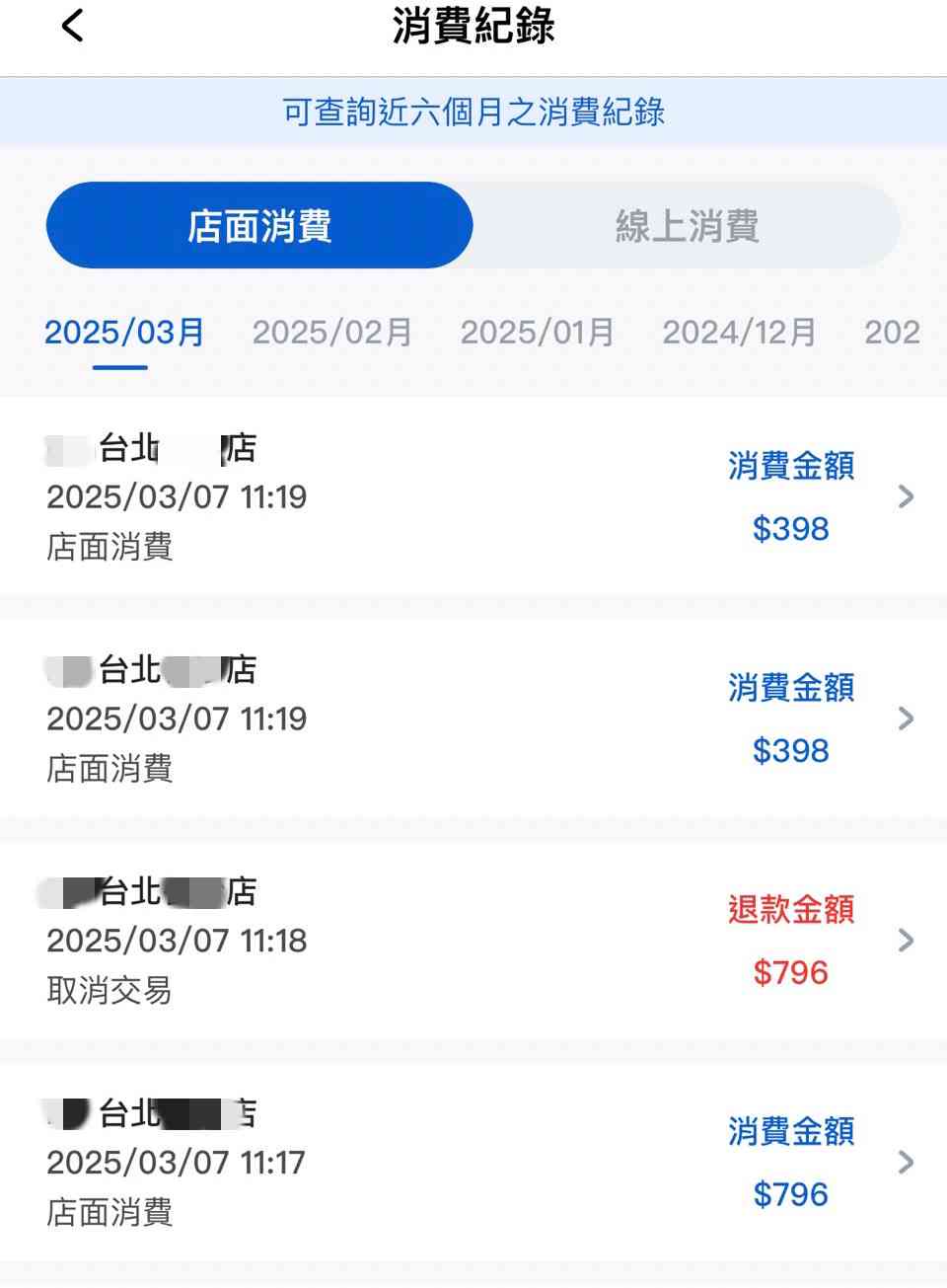This screenshot has width=947, height=1288.
Task: Switch to the 線上消費 segment
Action: pos(687,226)
